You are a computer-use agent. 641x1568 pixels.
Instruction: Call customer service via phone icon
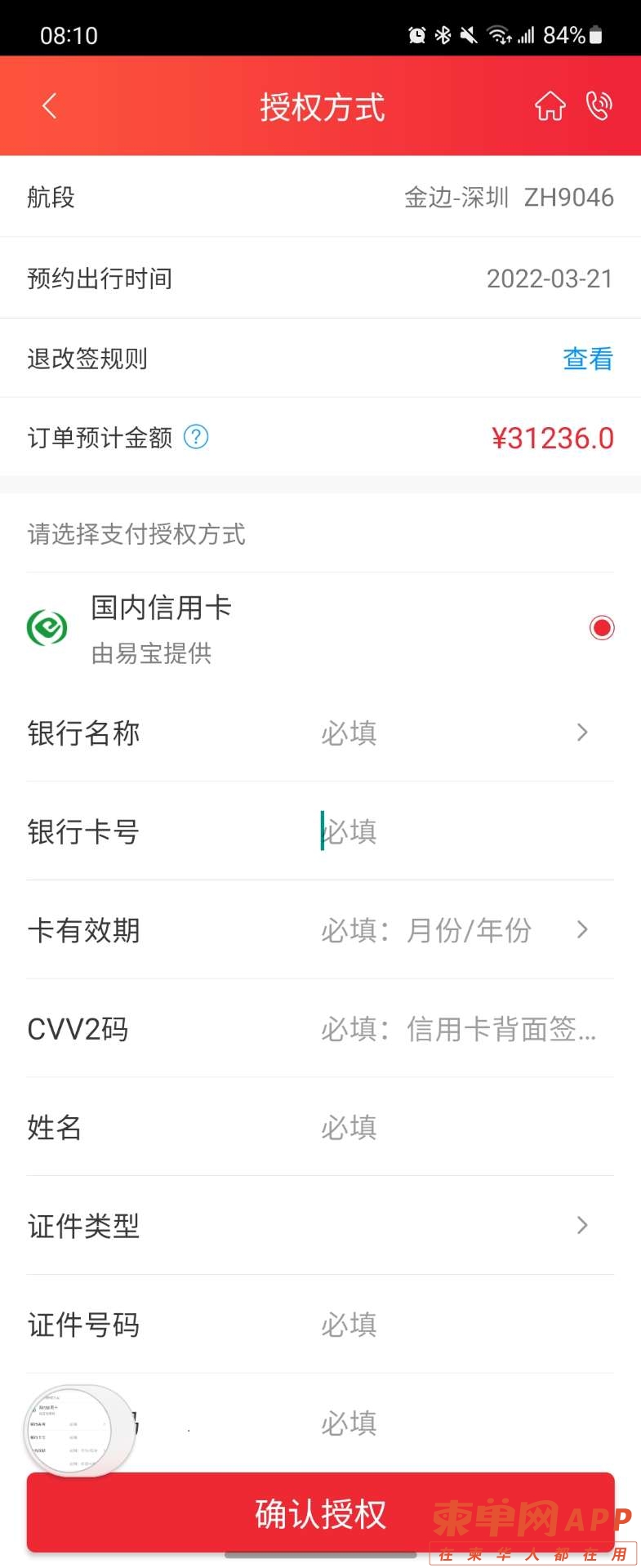(599, 105)
